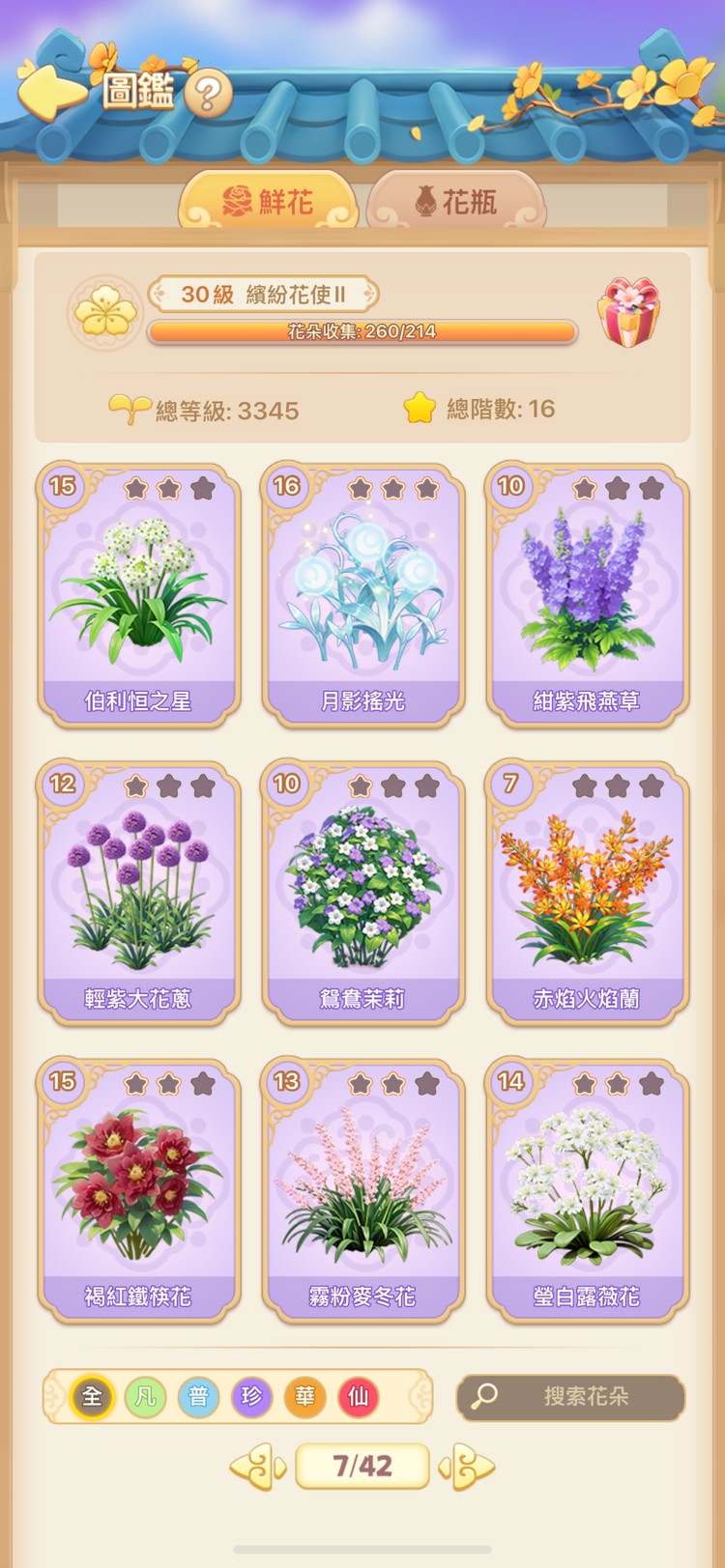Open the 紺紫飛燕草 flower card

(x=587, y=594)
